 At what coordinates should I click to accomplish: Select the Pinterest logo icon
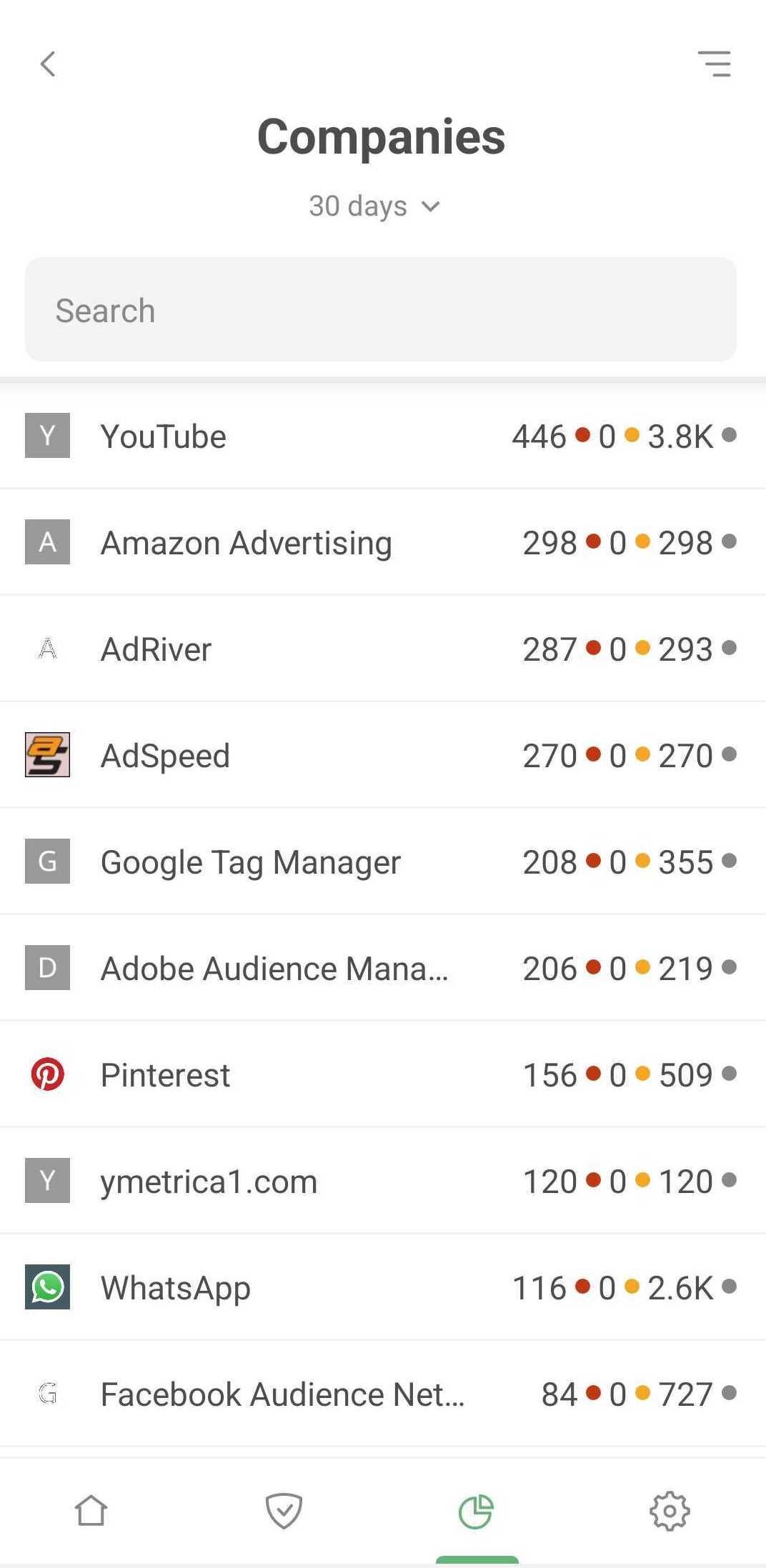click(47, 1074)
